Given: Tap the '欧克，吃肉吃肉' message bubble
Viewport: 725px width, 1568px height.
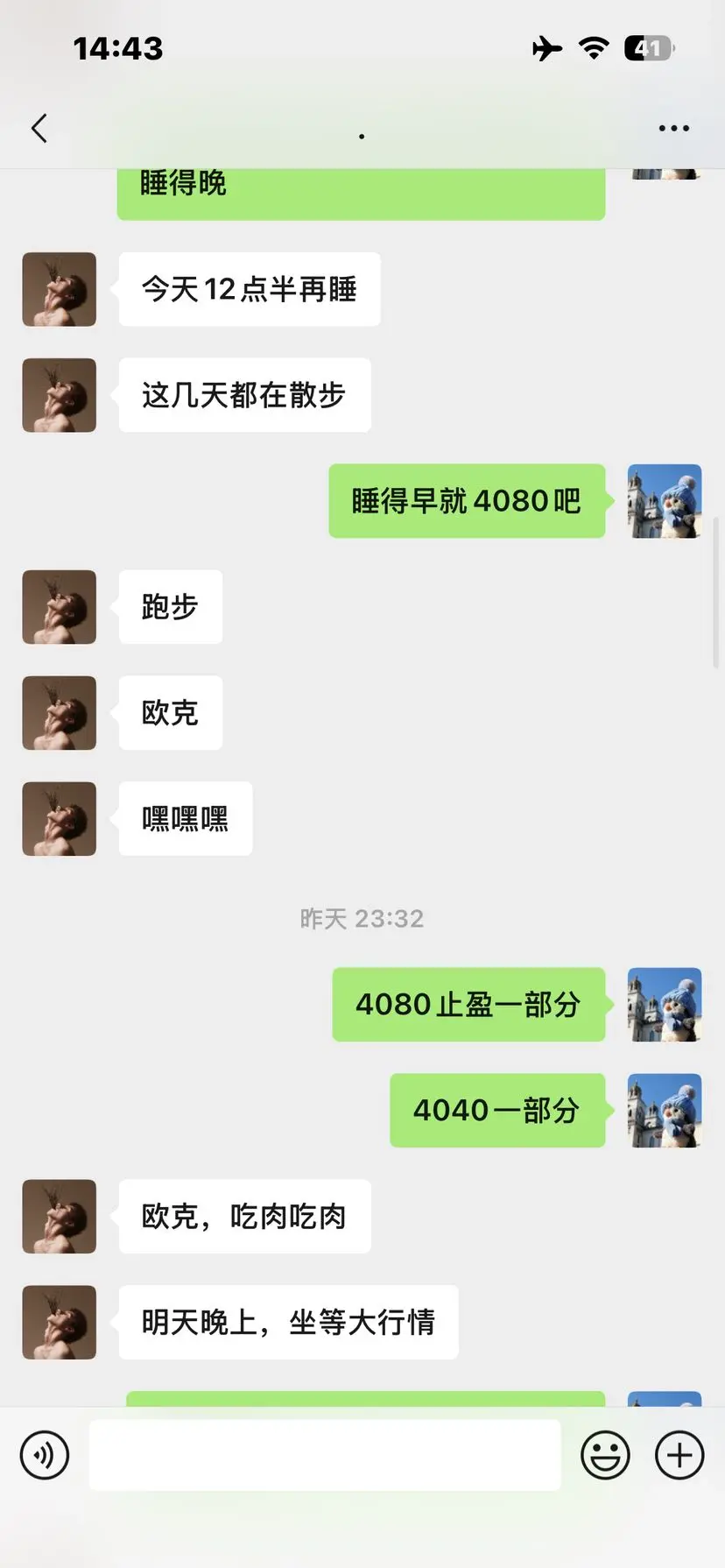Looking at the screenshot, I should coord(244,1217).
